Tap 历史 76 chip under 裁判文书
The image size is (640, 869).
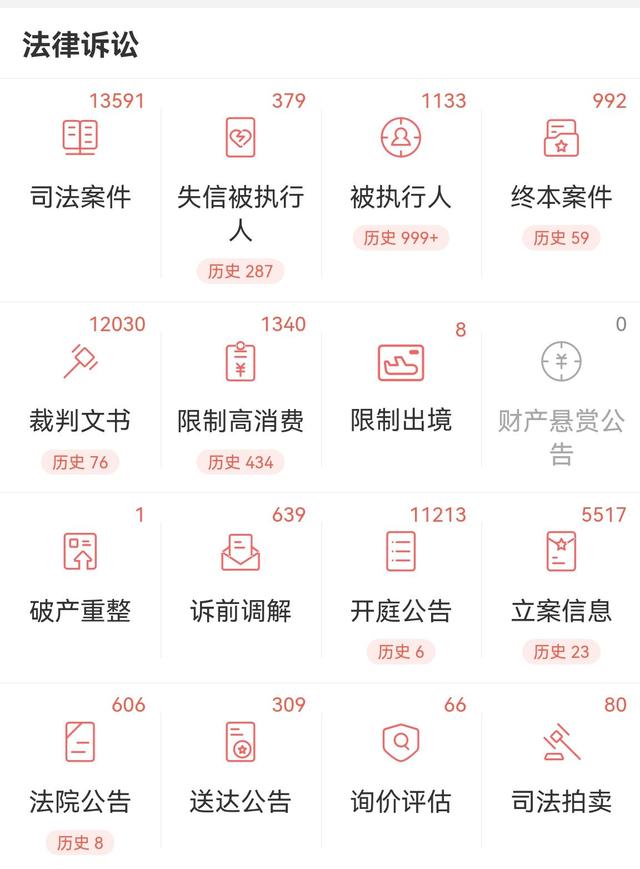(80, 462)
